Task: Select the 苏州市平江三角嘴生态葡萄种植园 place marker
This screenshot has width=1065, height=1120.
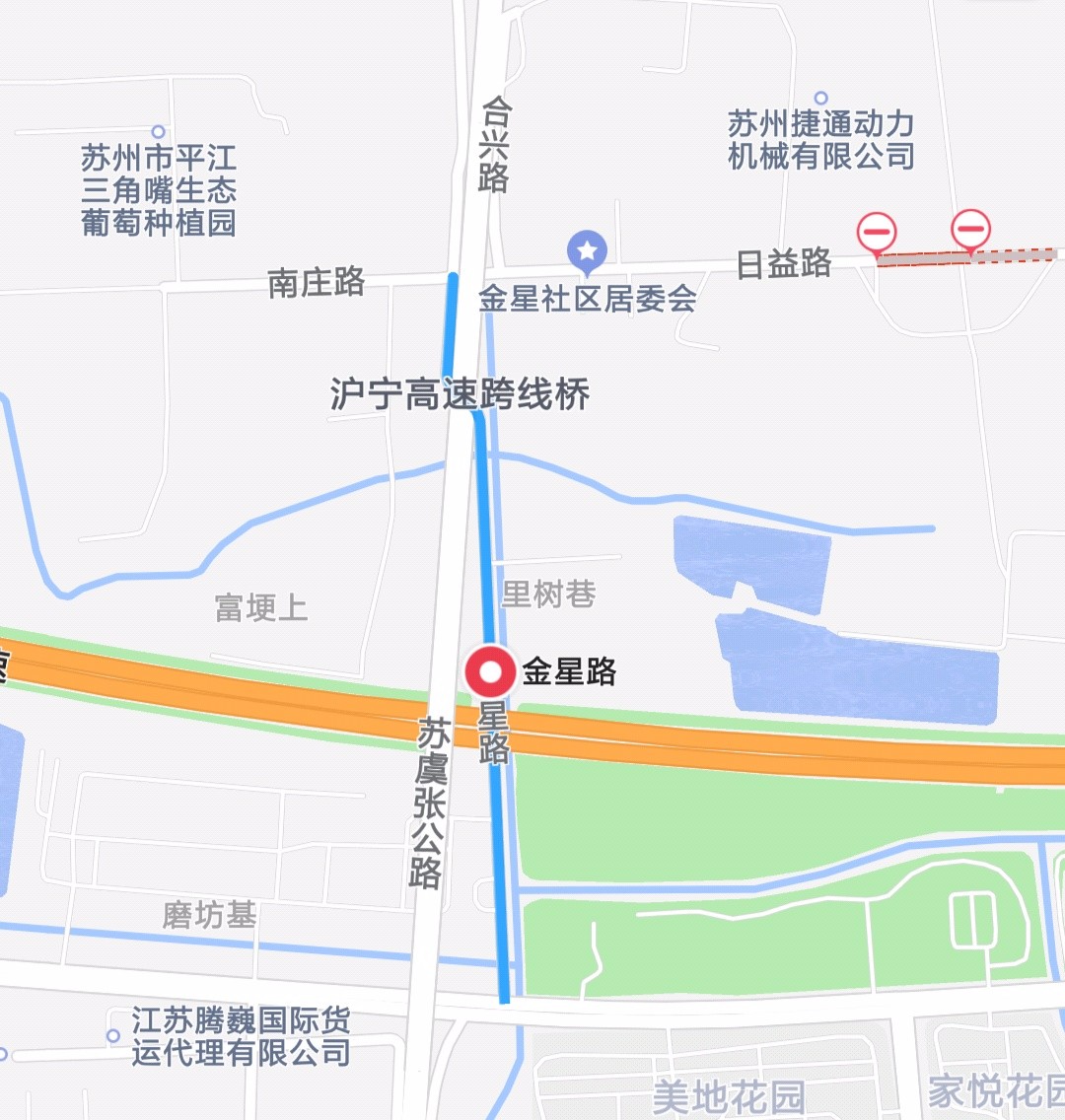Action: click(x=158, y=132)
